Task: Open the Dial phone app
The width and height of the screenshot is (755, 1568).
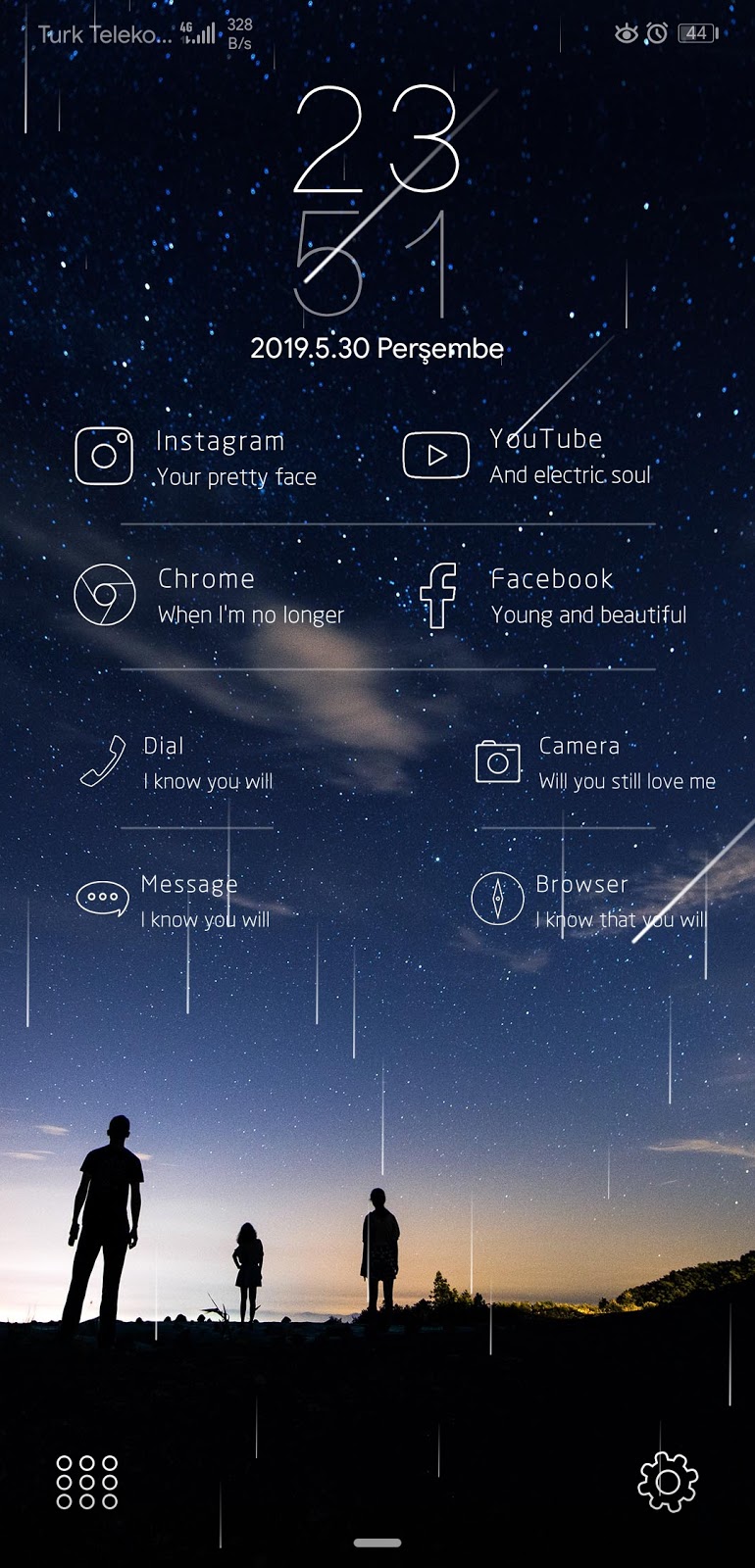Action: 104,761
